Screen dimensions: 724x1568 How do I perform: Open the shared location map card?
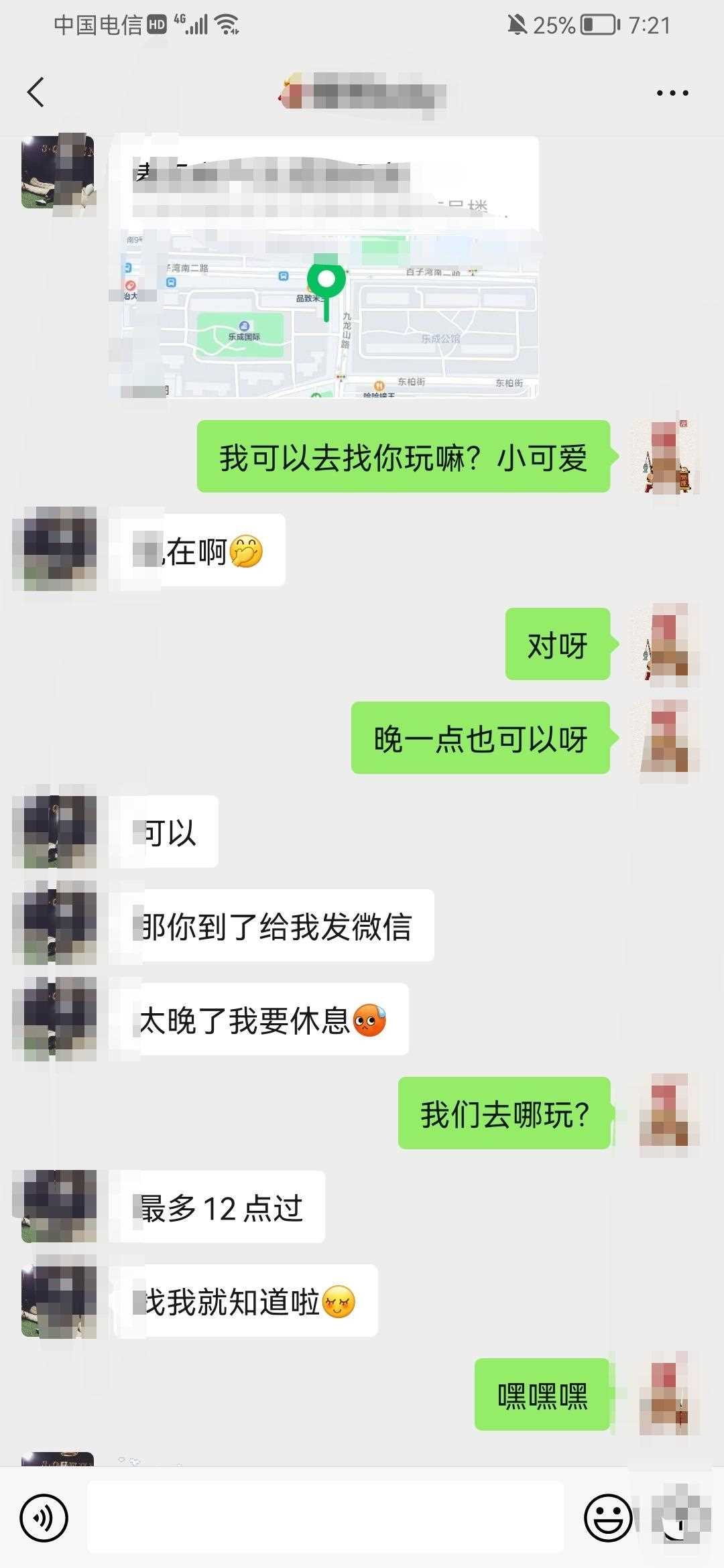324,268
